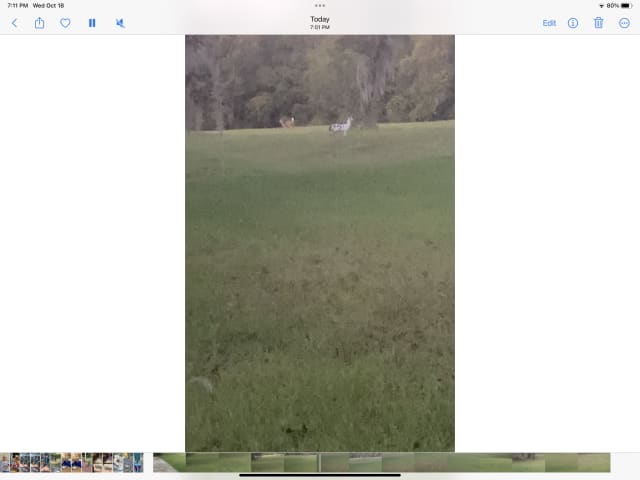The height and width of the screenshot is (480, 640).
Task: Go back to the photo library
Action: coord(14,23)
